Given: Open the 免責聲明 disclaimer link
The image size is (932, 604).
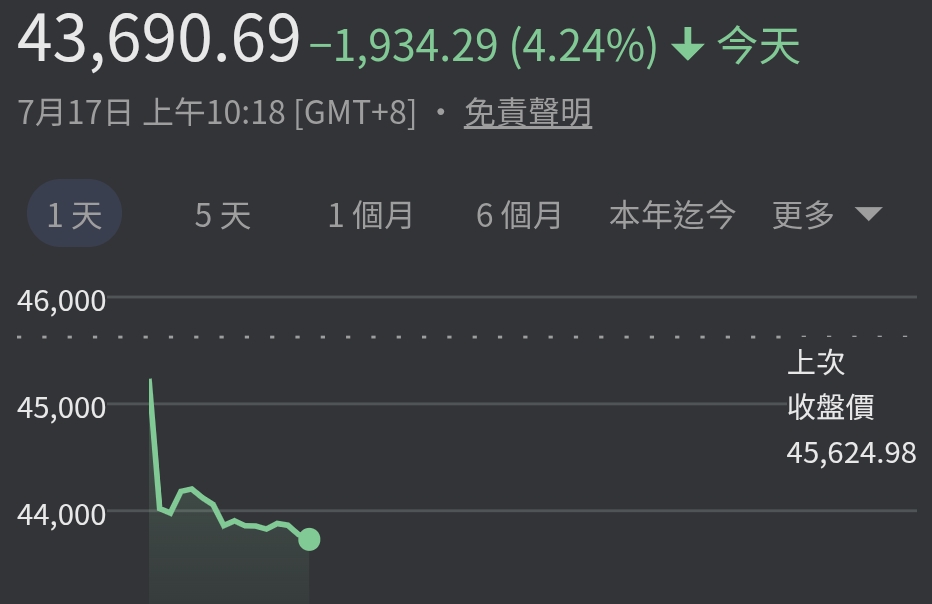Looking at the screenshot, I should [527, 112].
